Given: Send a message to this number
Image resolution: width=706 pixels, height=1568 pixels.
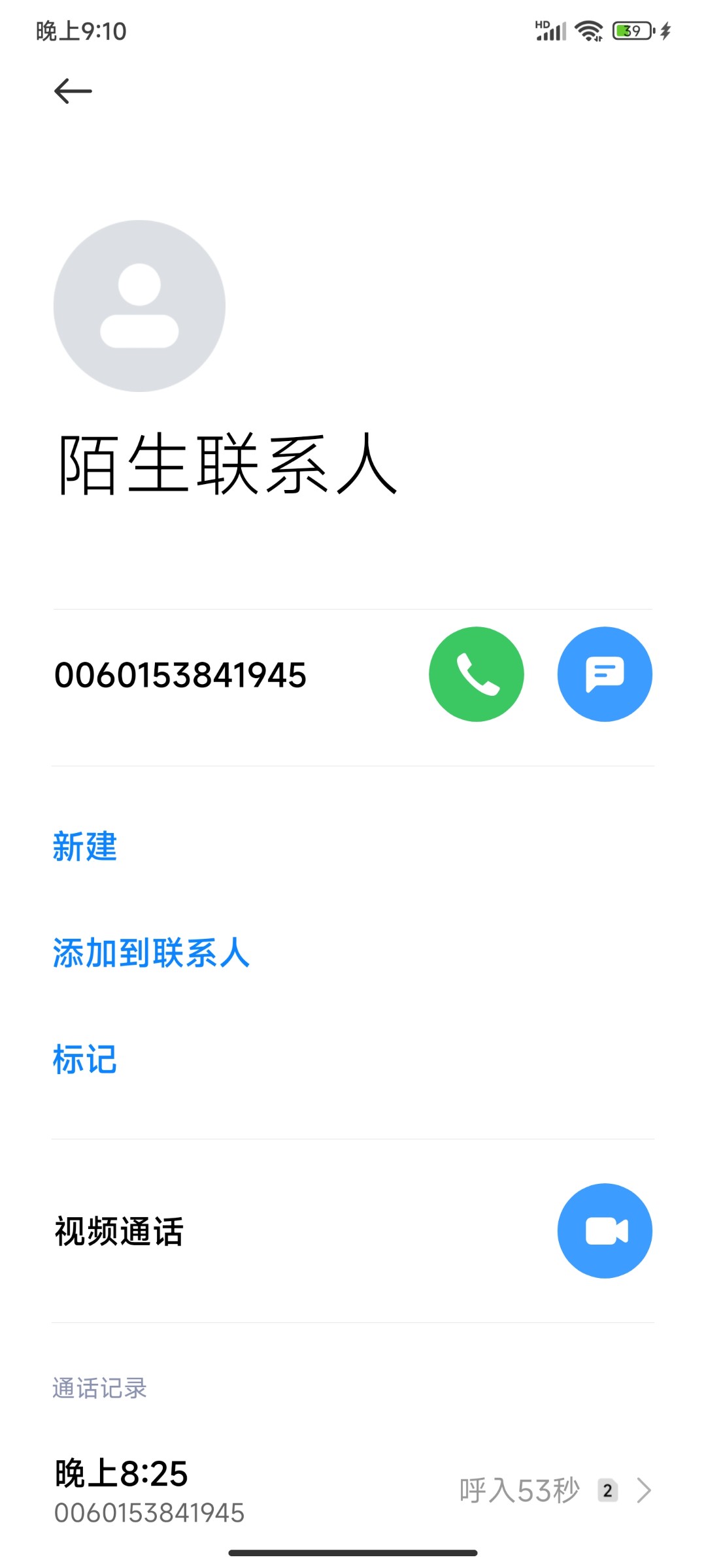Looking at the screenshot, I should click(605, 674).
